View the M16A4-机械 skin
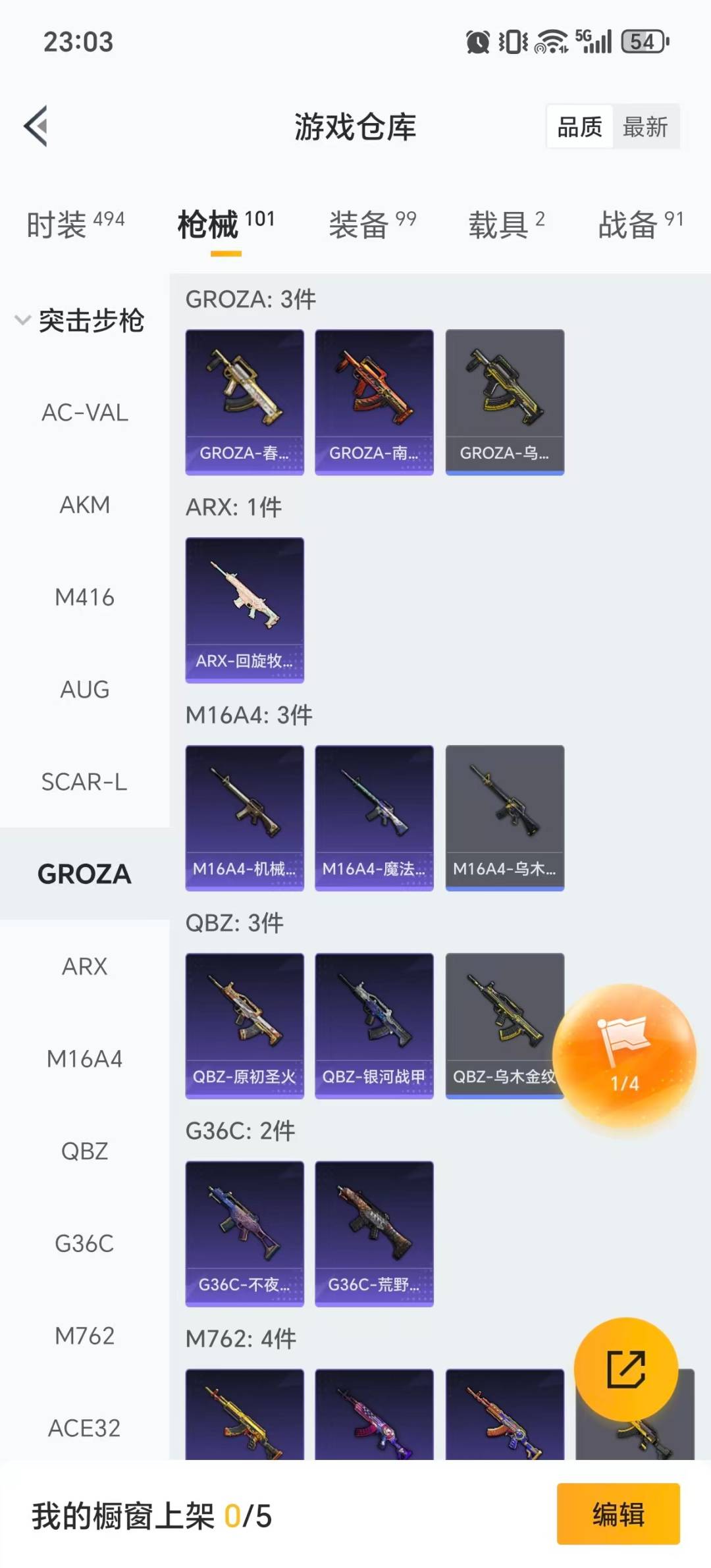This screenshot has width=711, height=1568. 244,817
